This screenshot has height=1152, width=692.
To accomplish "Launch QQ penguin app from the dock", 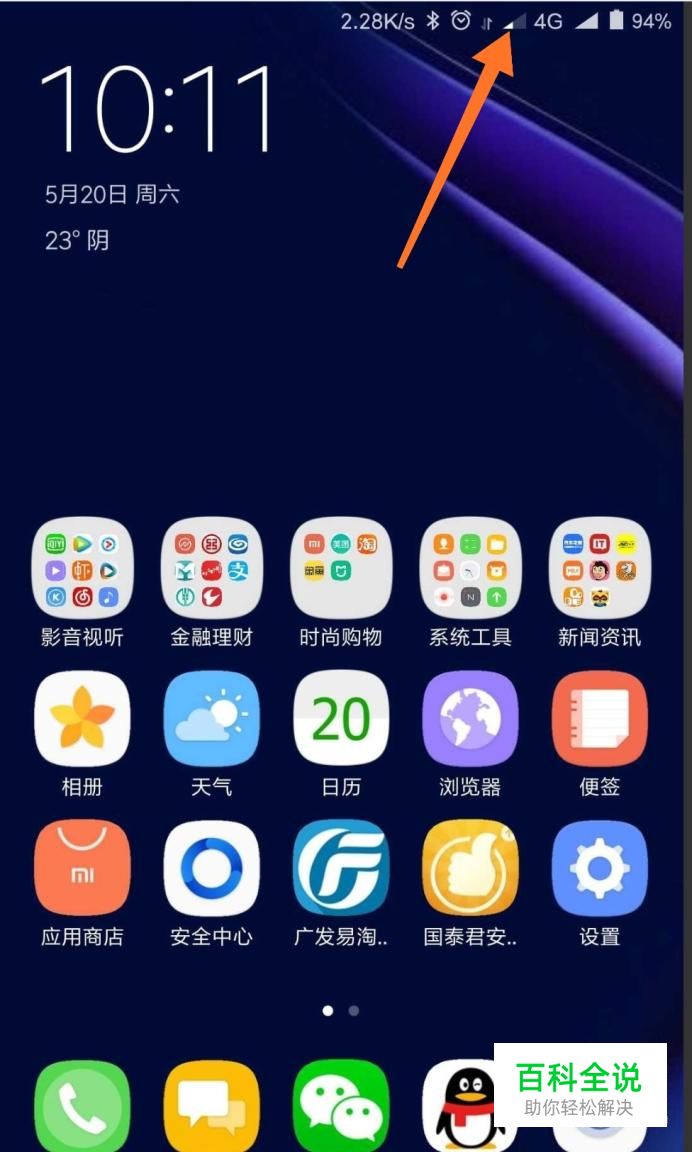I will [461, 1106].
